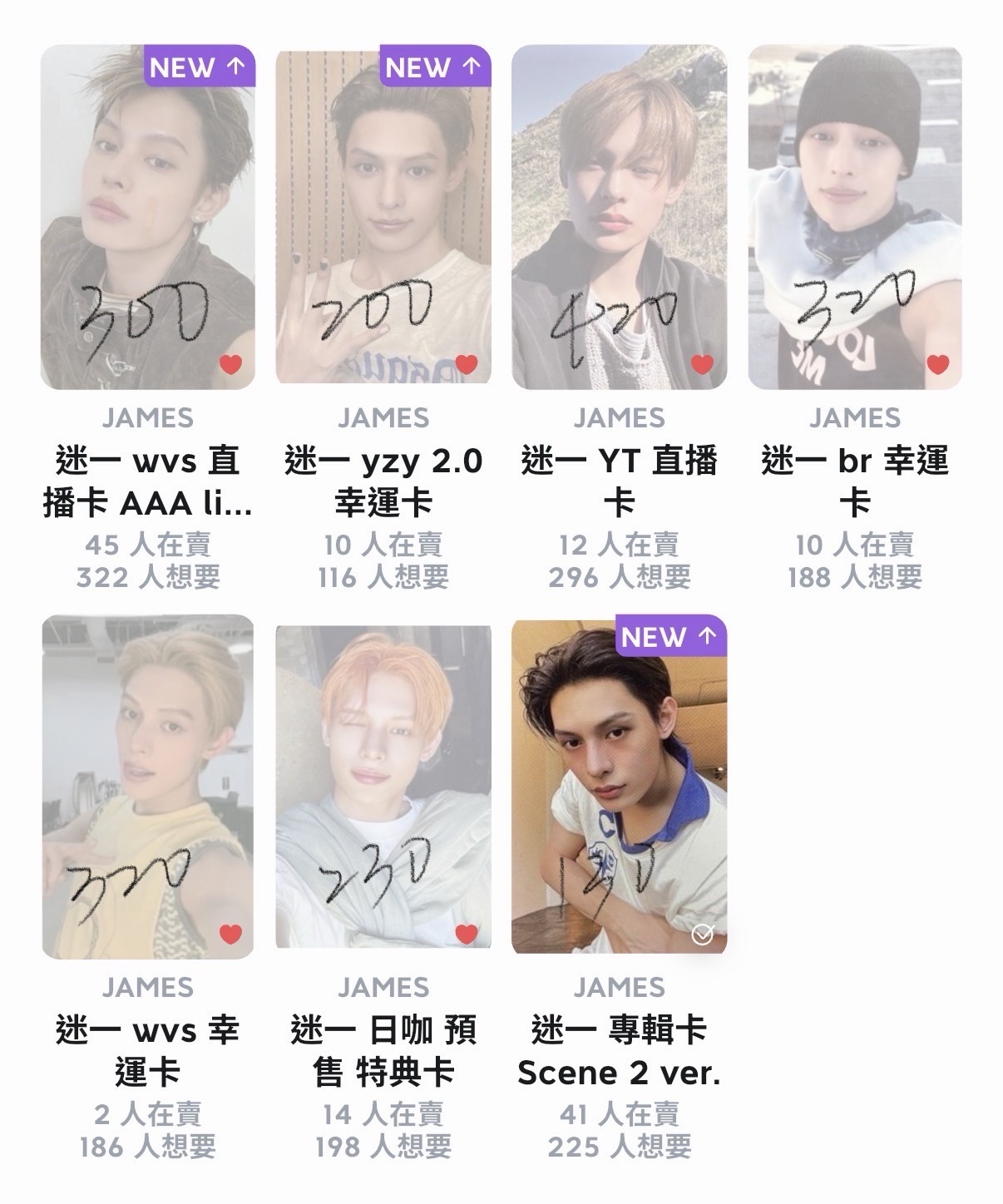Open the 迷一 專輯卡 Scene 2 ver. card

619,786
